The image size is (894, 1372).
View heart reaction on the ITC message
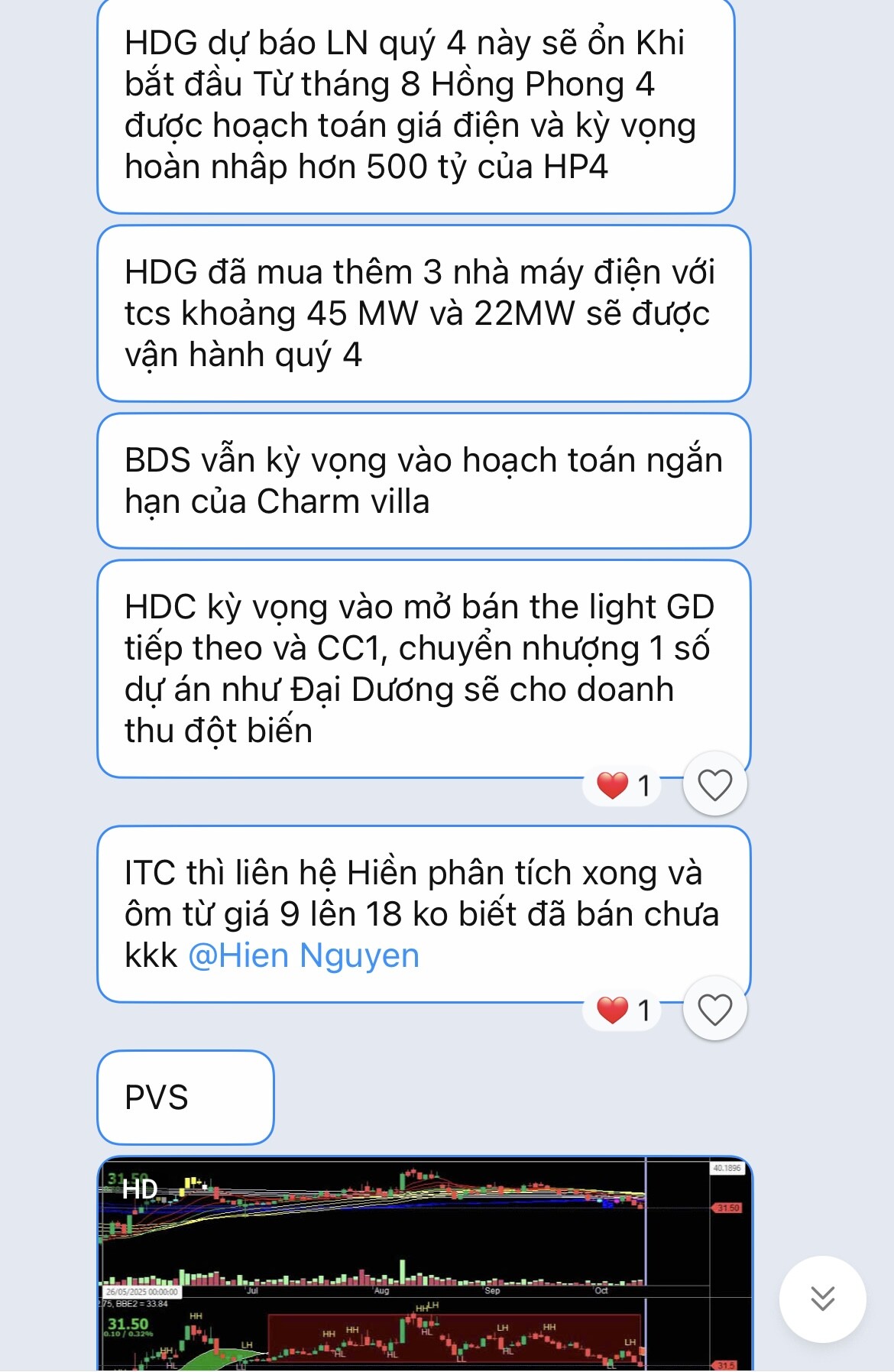tap(623, 1010)
